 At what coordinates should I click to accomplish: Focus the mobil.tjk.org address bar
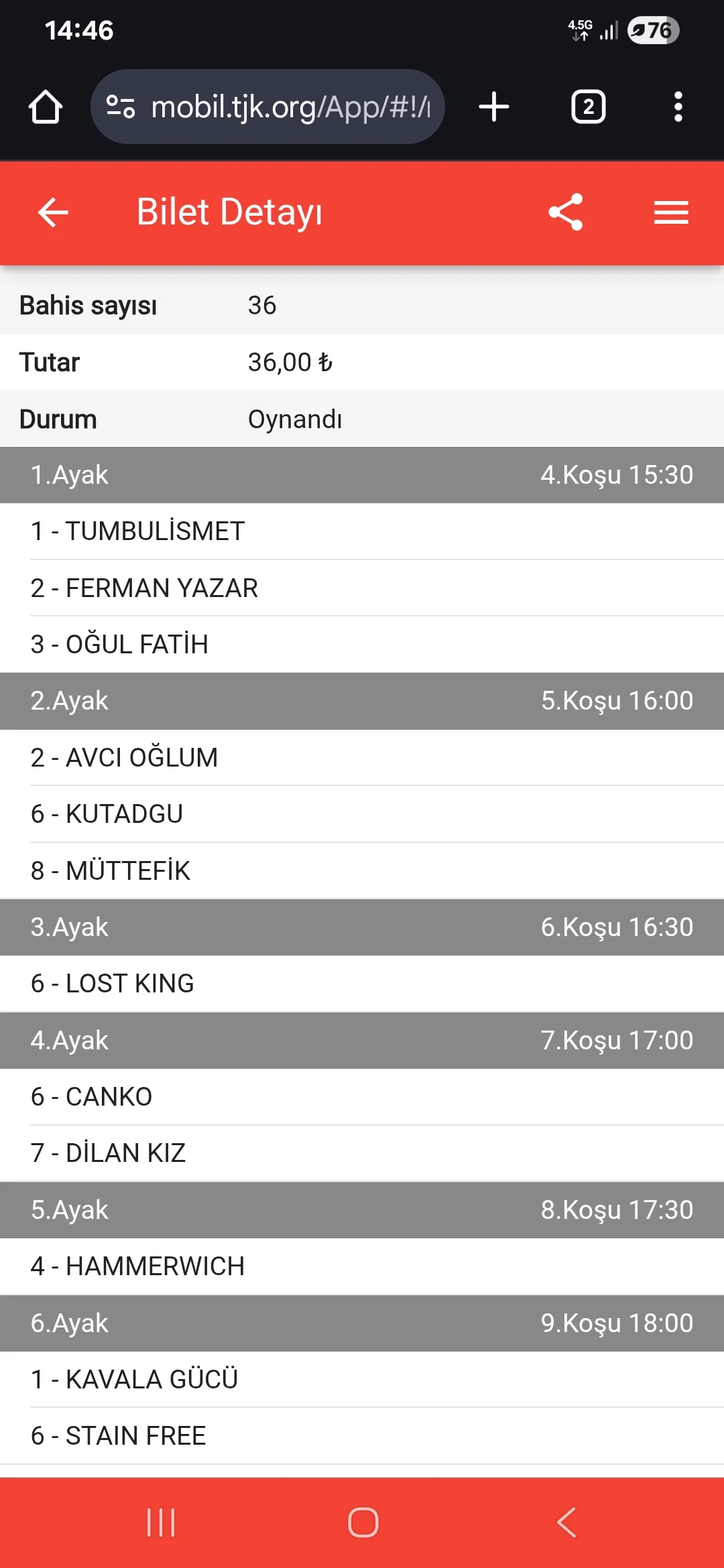pyautogui.click(x=288, y=107)
